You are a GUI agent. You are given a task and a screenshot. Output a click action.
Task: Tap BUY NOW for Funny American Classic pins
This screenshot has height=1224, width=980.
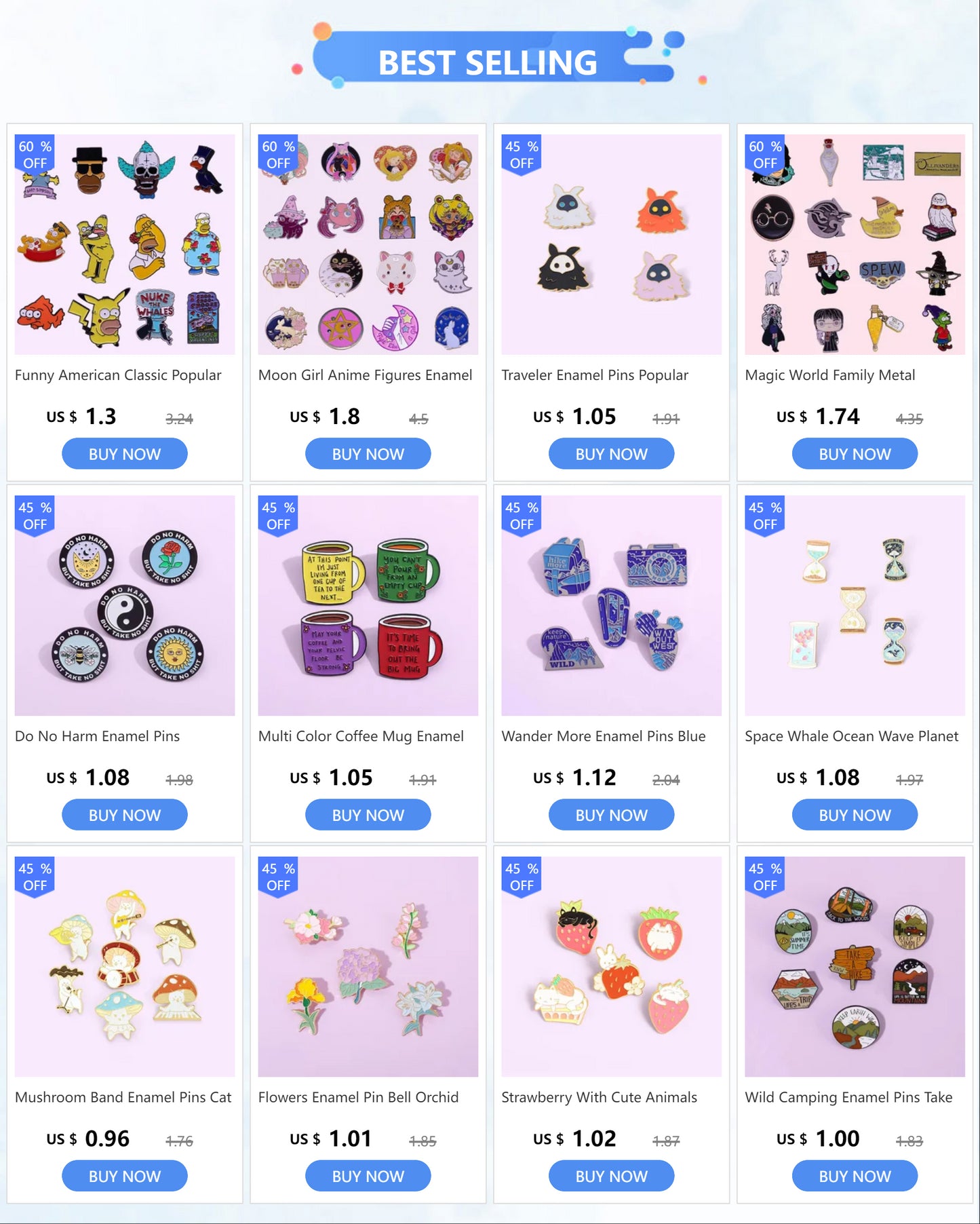125,454
